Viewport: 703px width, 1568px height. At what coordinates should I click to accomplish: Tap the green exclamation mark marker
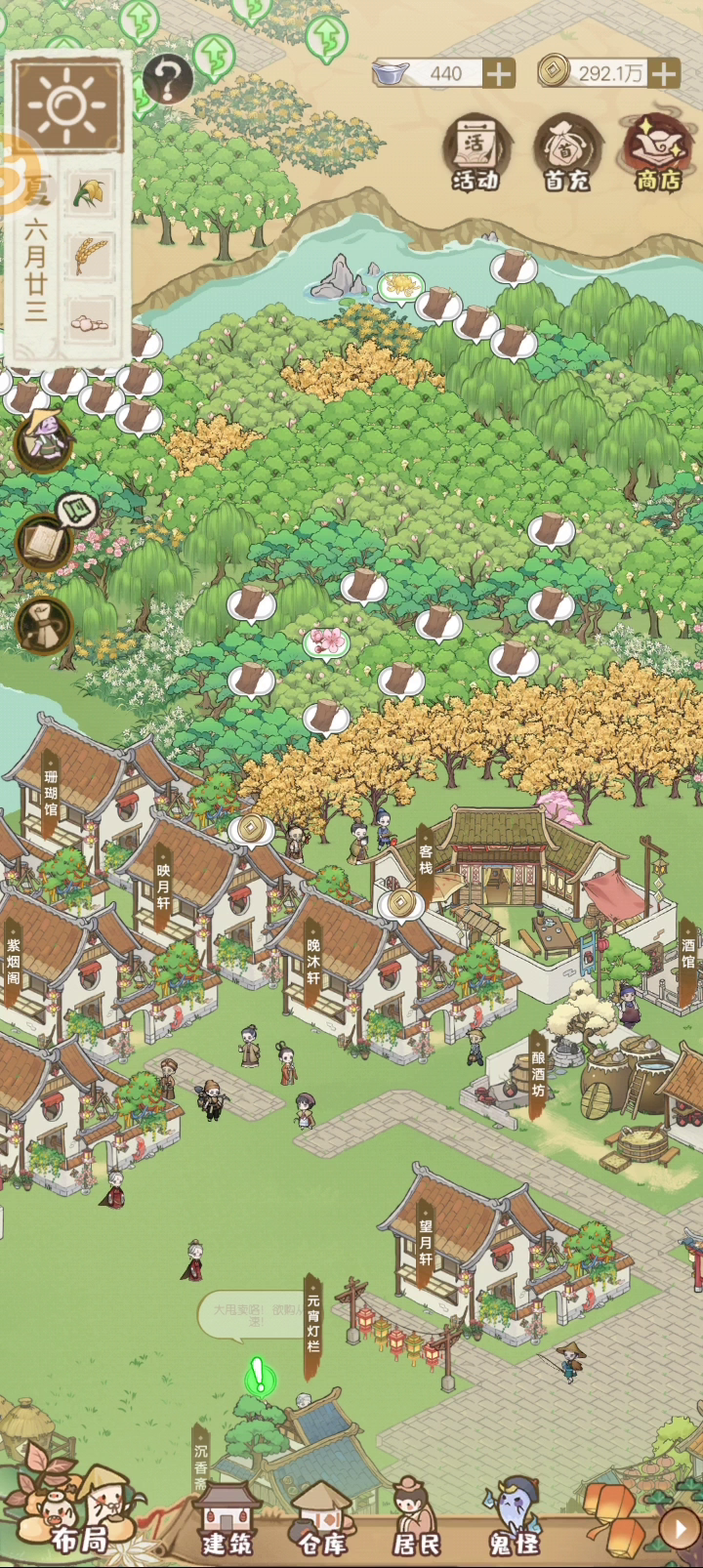click(x=260, y=1376)
